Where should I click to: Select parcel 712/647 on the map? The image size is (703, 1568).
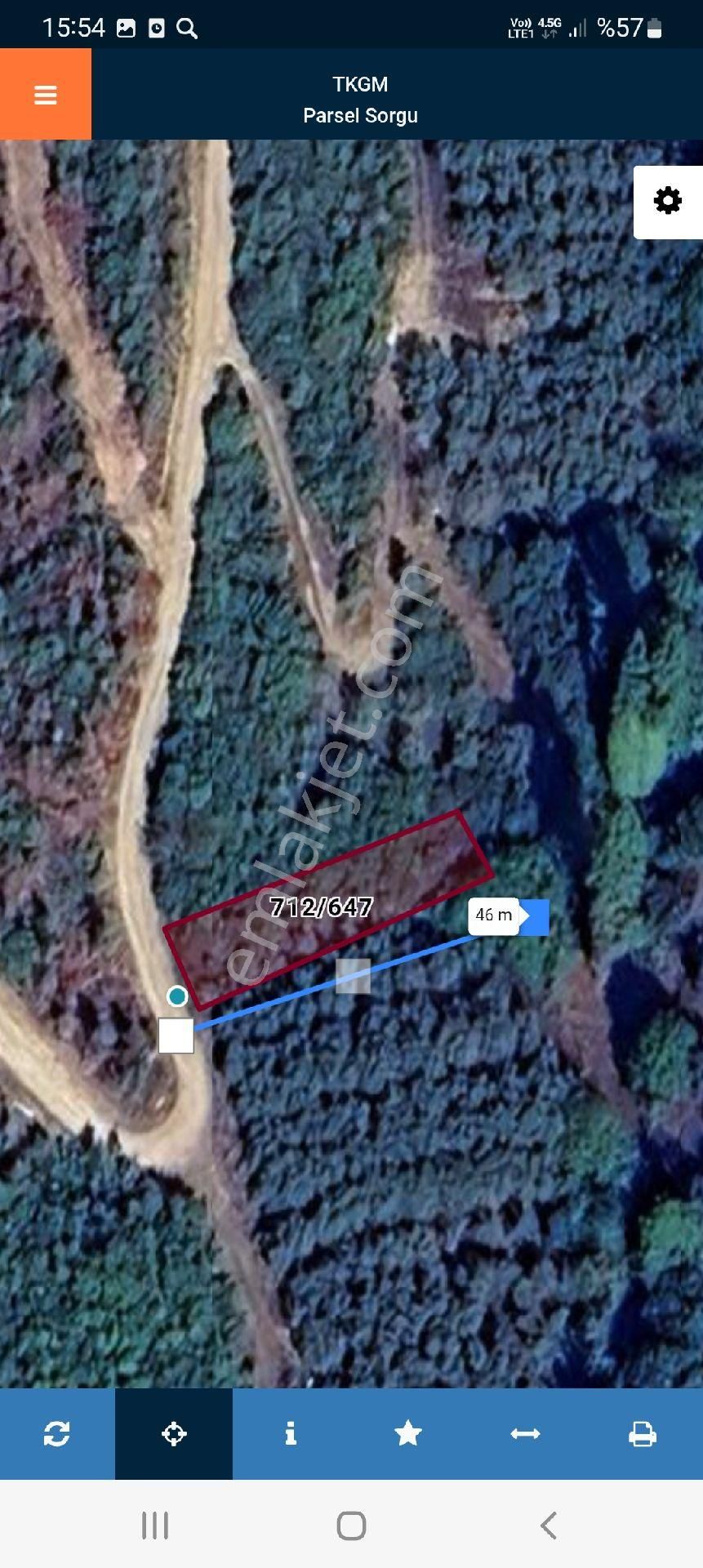(x=327, y=908)
